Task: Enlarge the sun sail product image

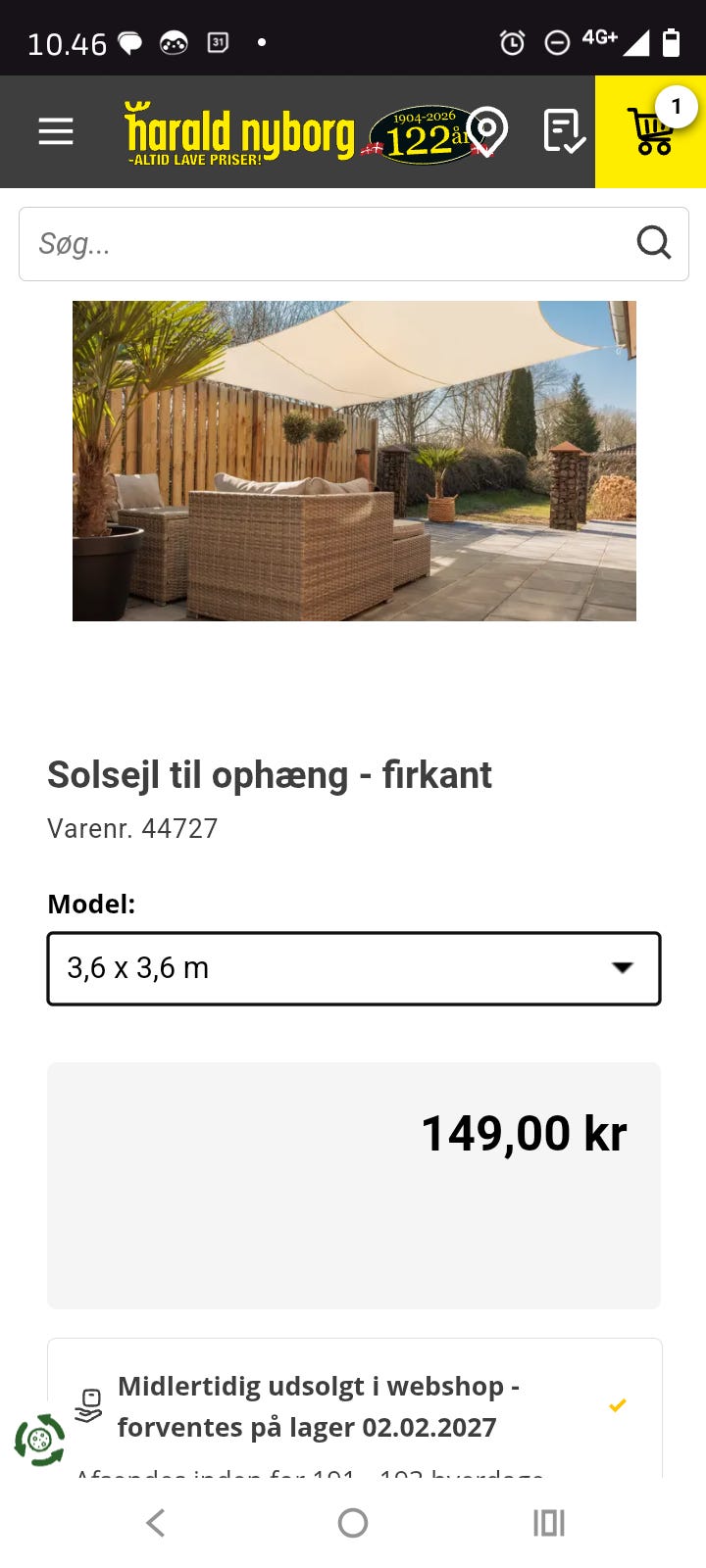Action: click(x=354, y=461)
